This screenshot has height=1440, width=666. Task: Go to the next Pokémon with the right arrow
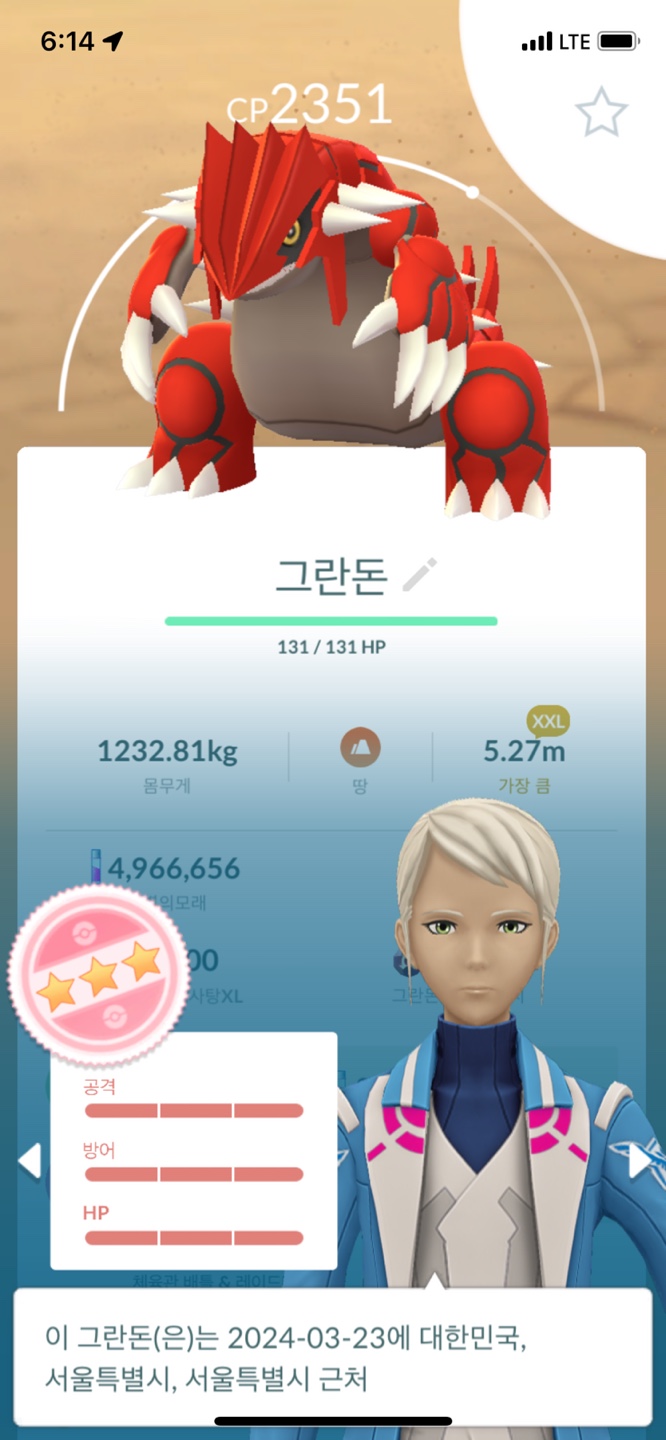click(x=638, y=1161)
